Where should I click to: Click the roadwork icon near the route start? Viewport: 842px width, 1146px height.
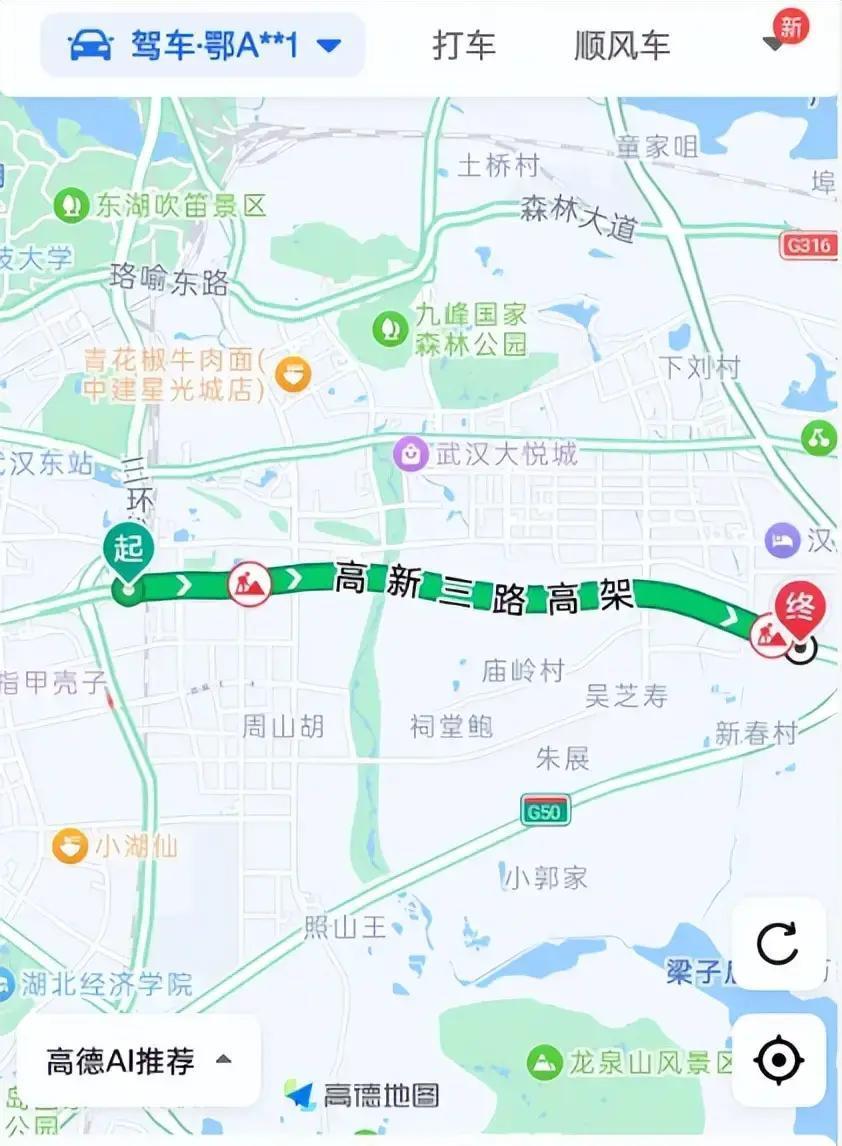tap(252, 584)
